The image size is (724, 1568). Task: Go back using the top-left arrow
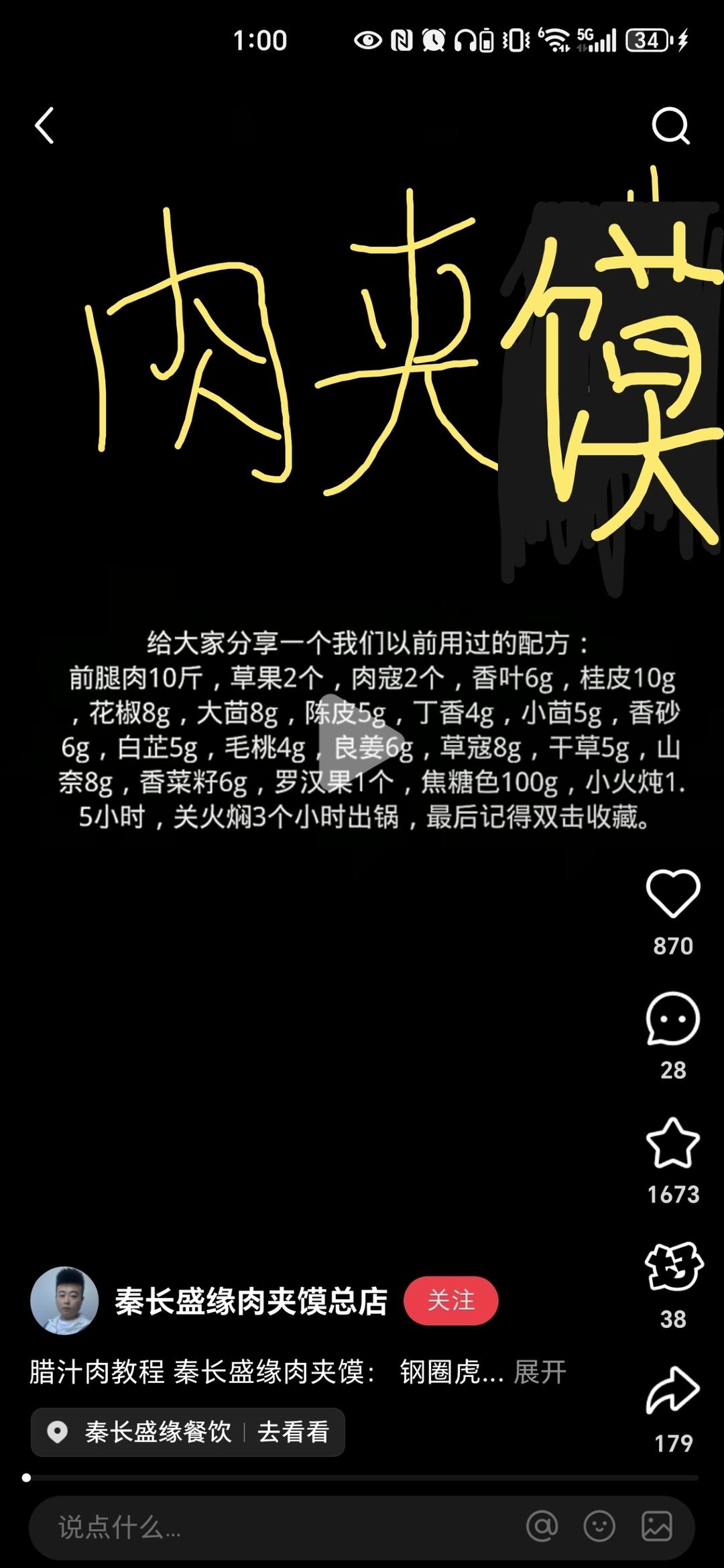click(44, 125)
